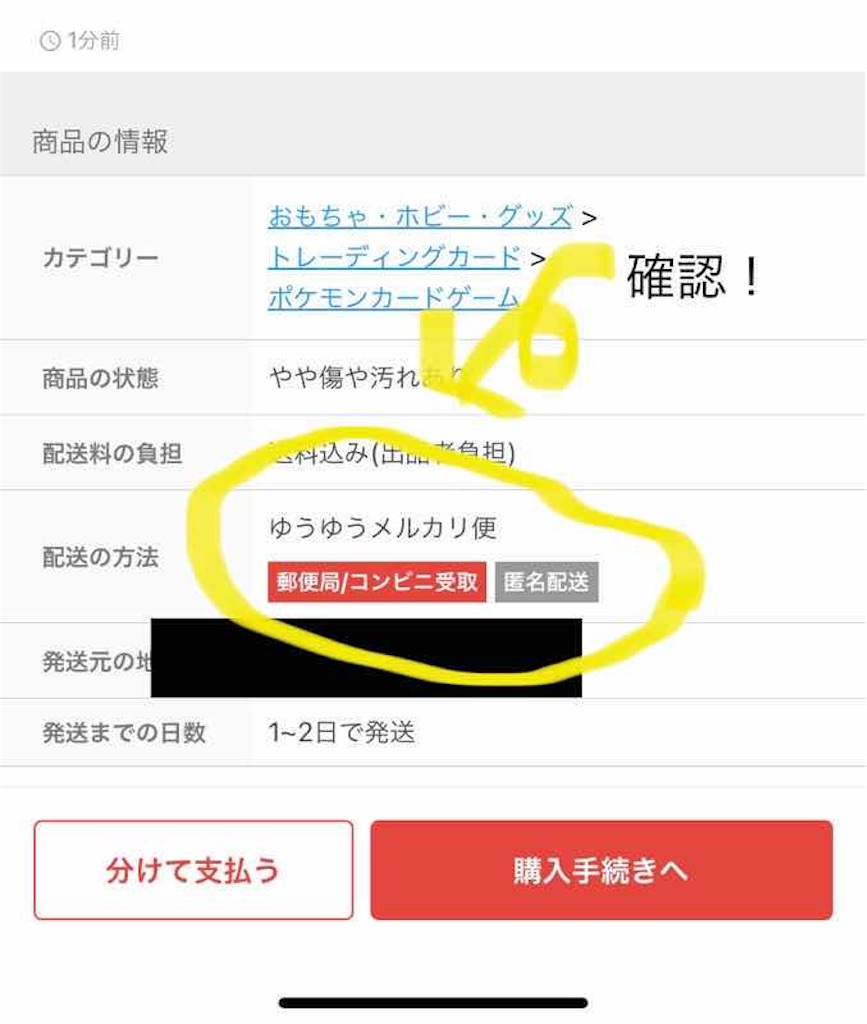The height and width of the screenshot is (1024, 867).
Task: Open the おもちゃ・ホビー・グッズ category link
Action: point(420,216)
